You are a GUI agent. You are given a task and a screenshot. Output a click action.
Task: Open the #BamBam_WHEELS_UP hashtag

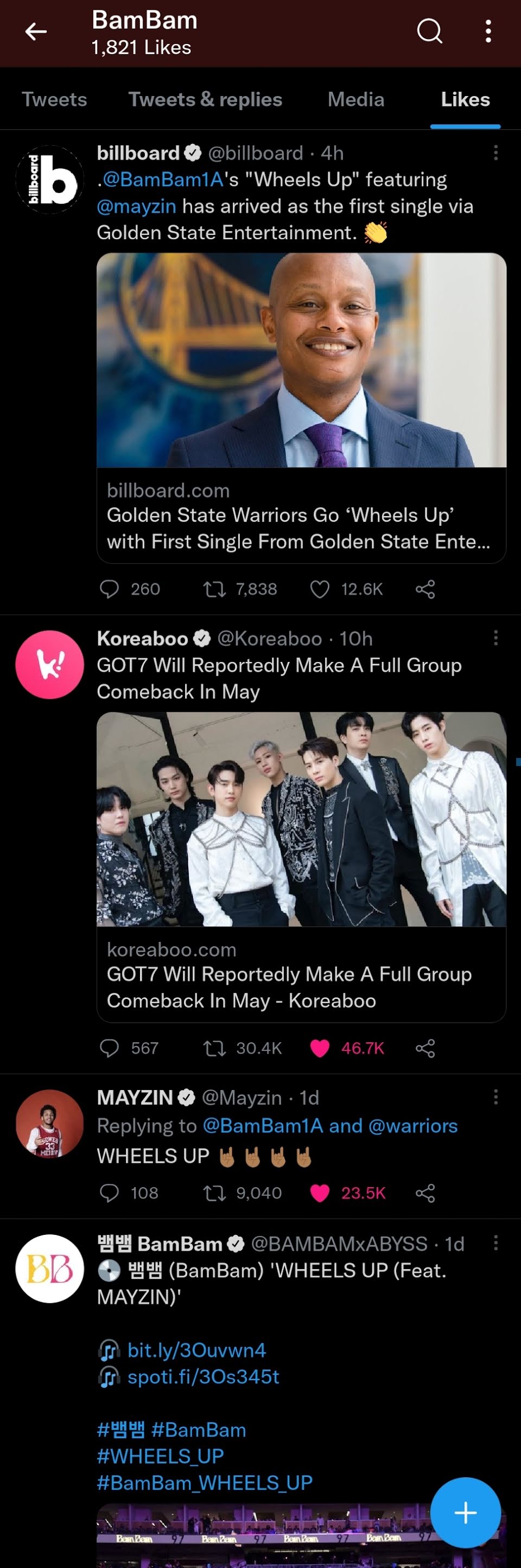coord(205,1482)
